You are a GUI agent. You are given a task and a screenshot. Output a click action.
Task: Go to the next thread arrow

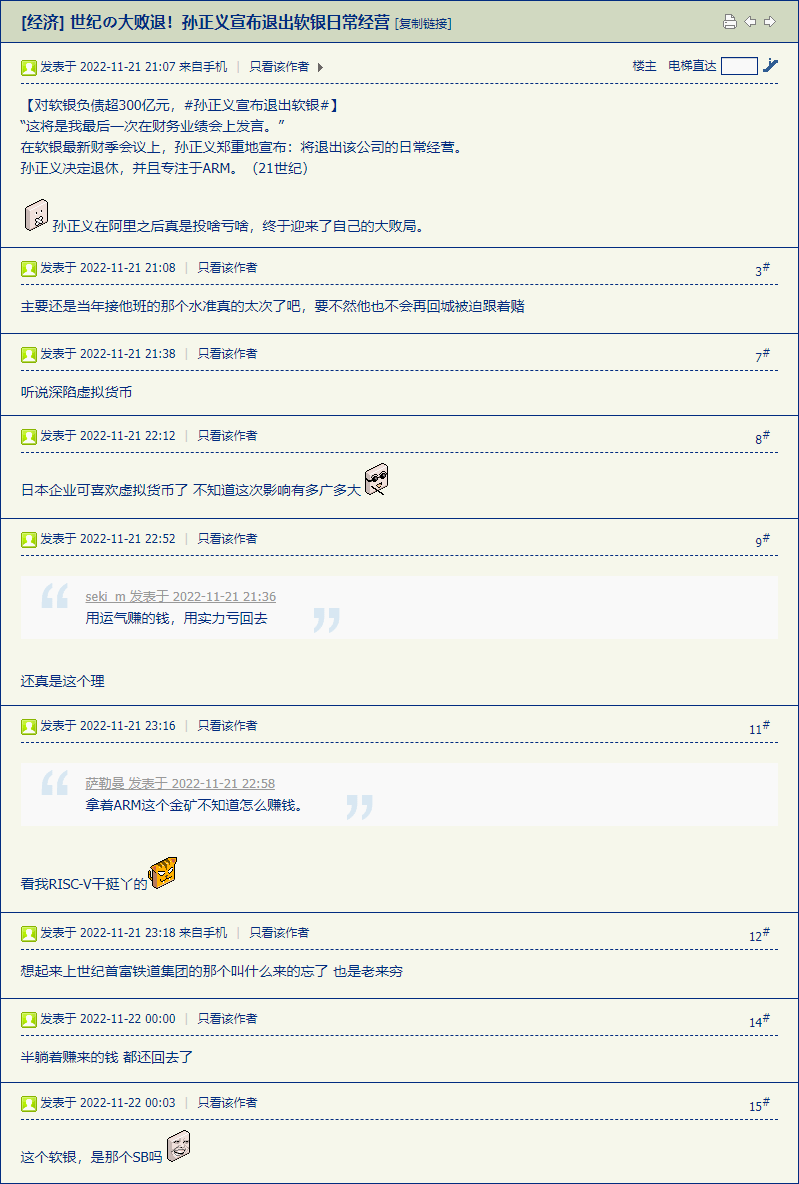pyautogui.click(x=769, y=22)
